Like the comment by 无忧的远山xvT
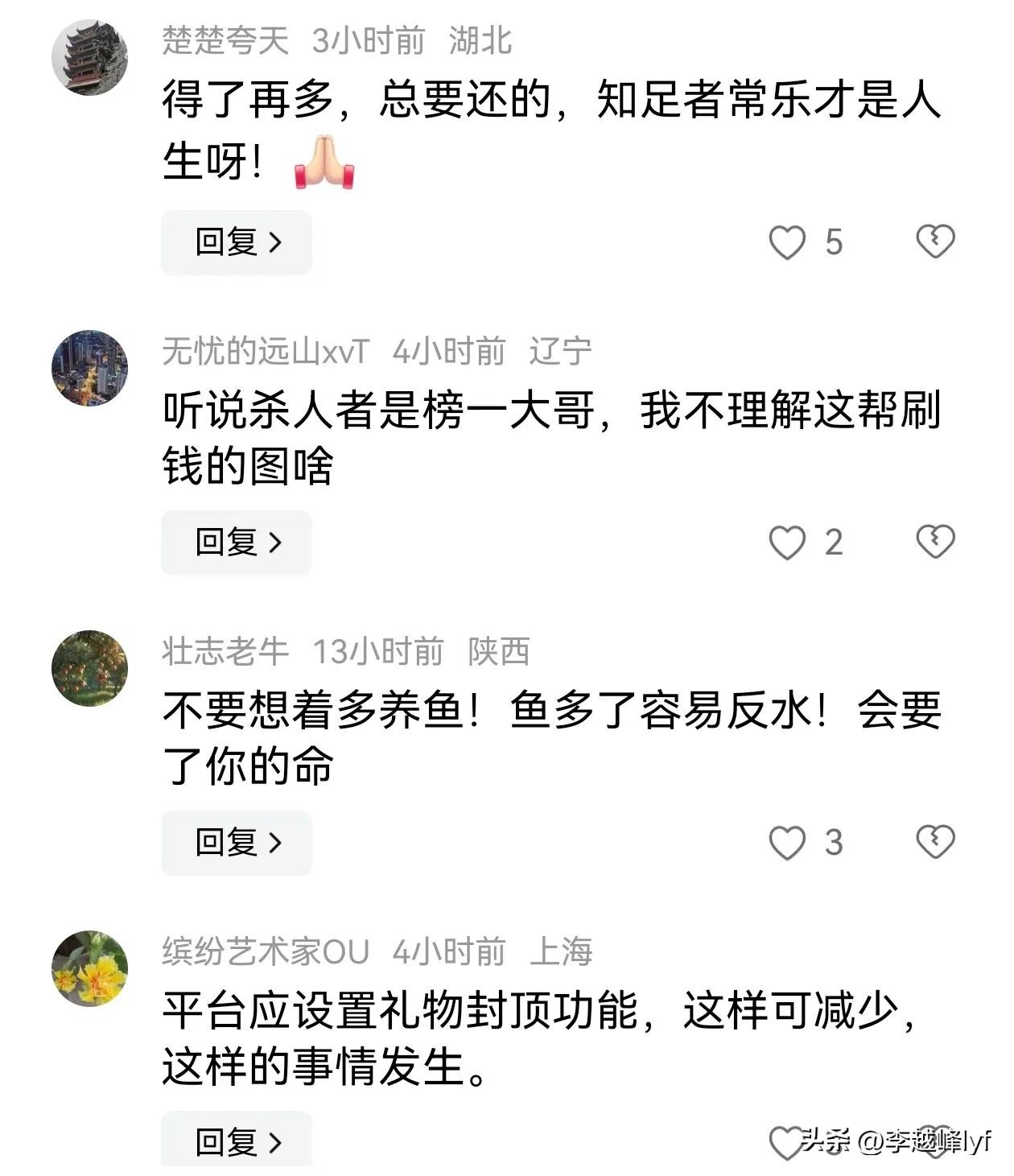This screenshot has height=1176, width=1014. tap(787, 543)
